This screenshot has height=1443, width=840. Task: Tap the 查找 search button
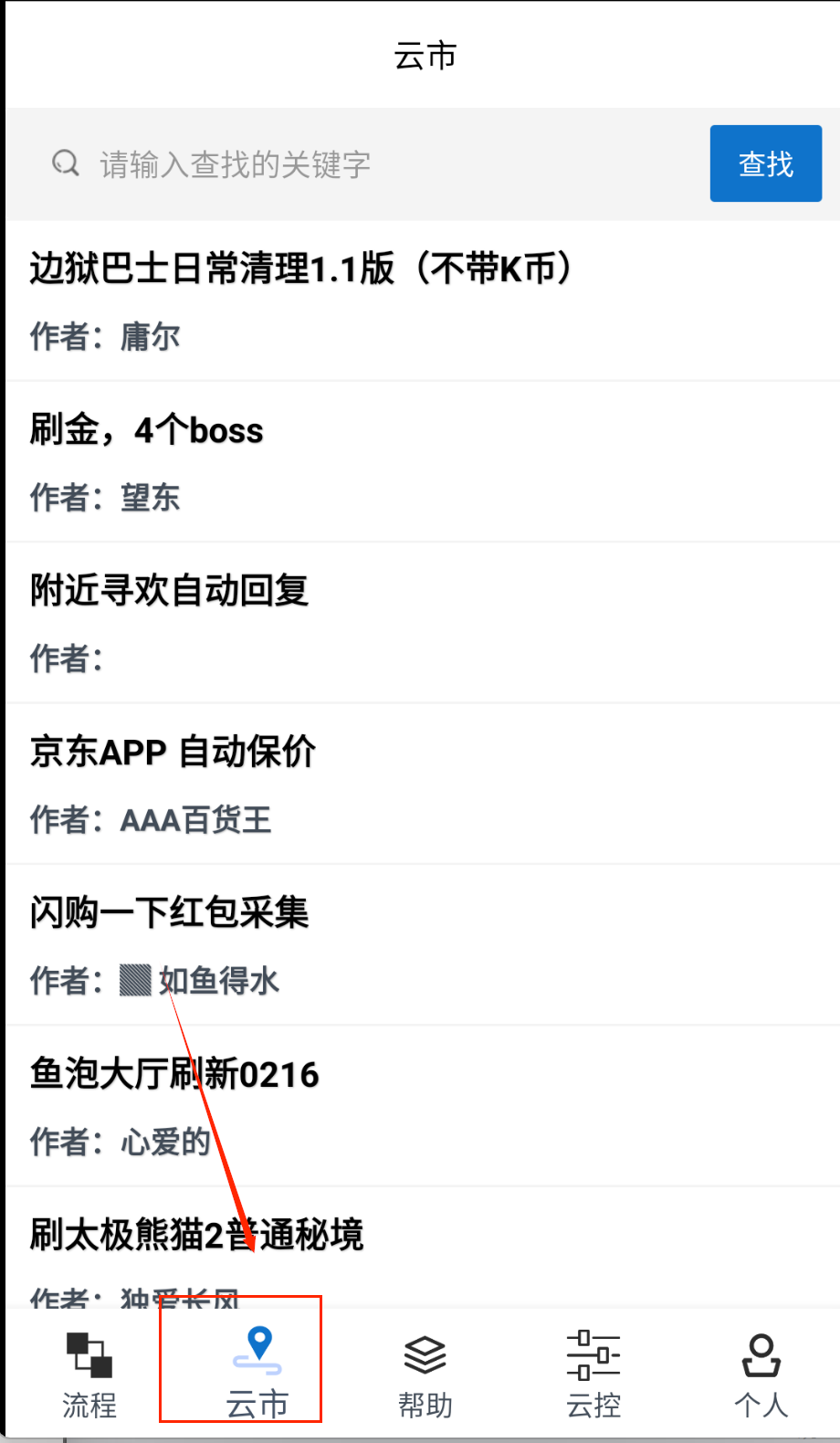[765, 163]
